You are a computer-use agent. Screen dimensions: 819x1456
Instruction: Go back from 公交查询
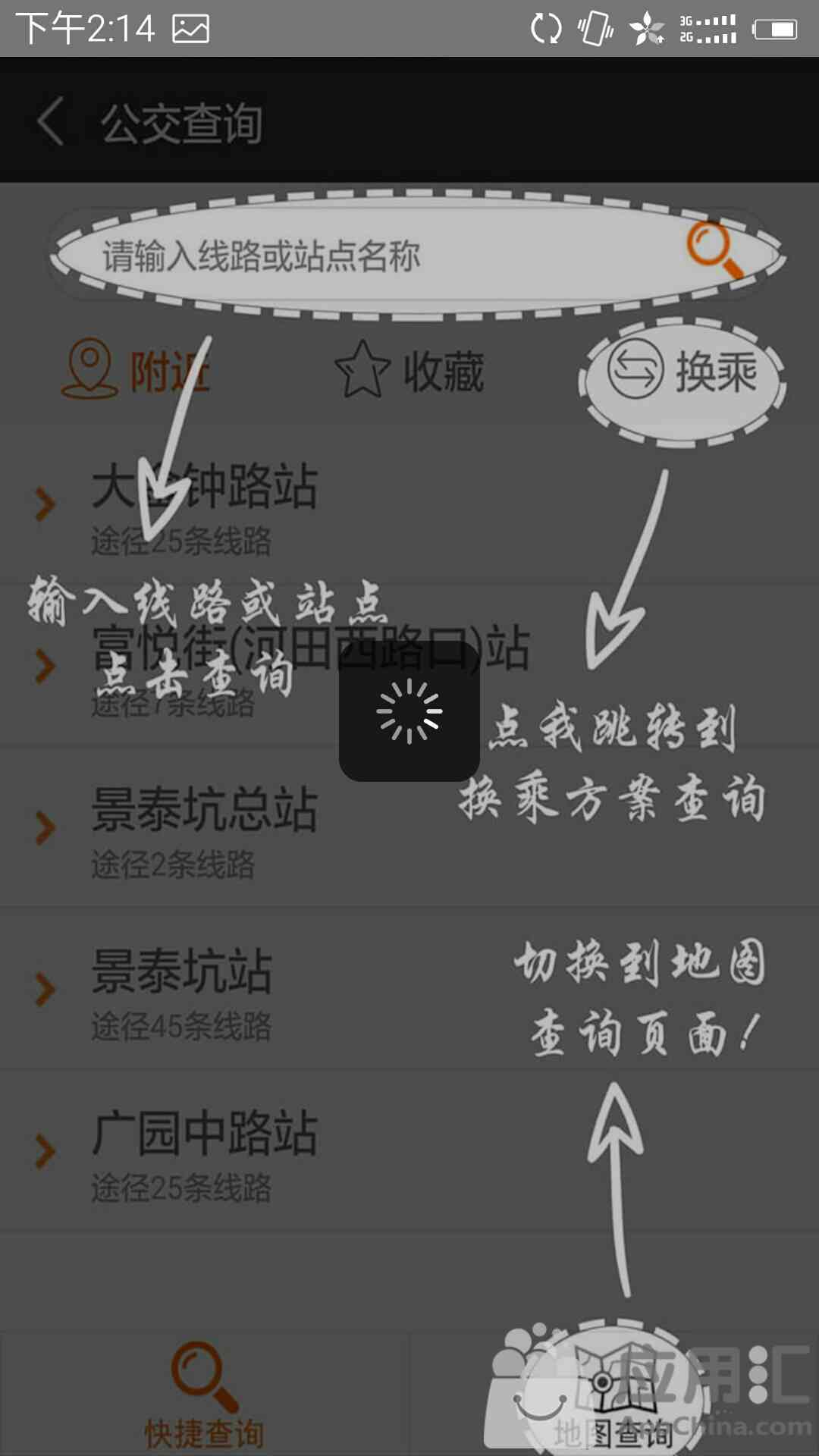click(x=52, y=121)
